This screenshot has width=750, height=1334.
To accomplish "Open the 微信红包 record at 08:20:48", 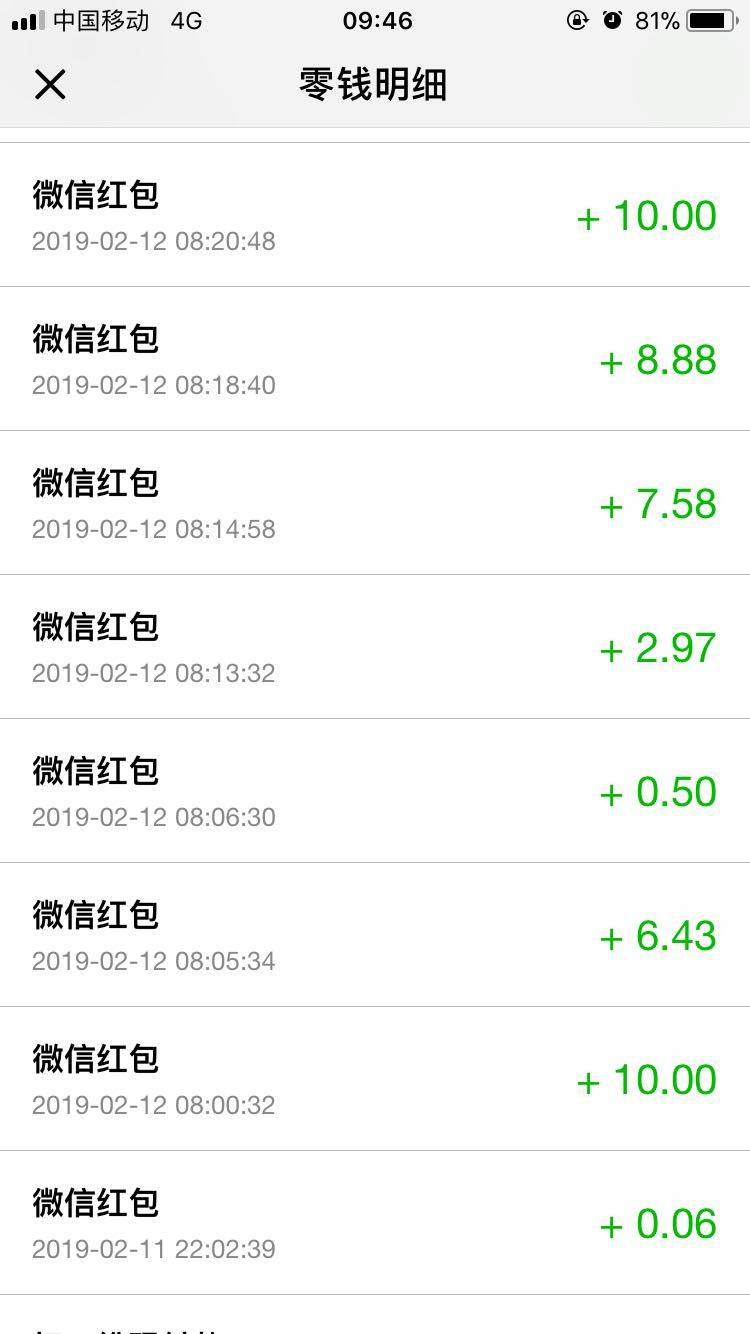I will 375,216.
